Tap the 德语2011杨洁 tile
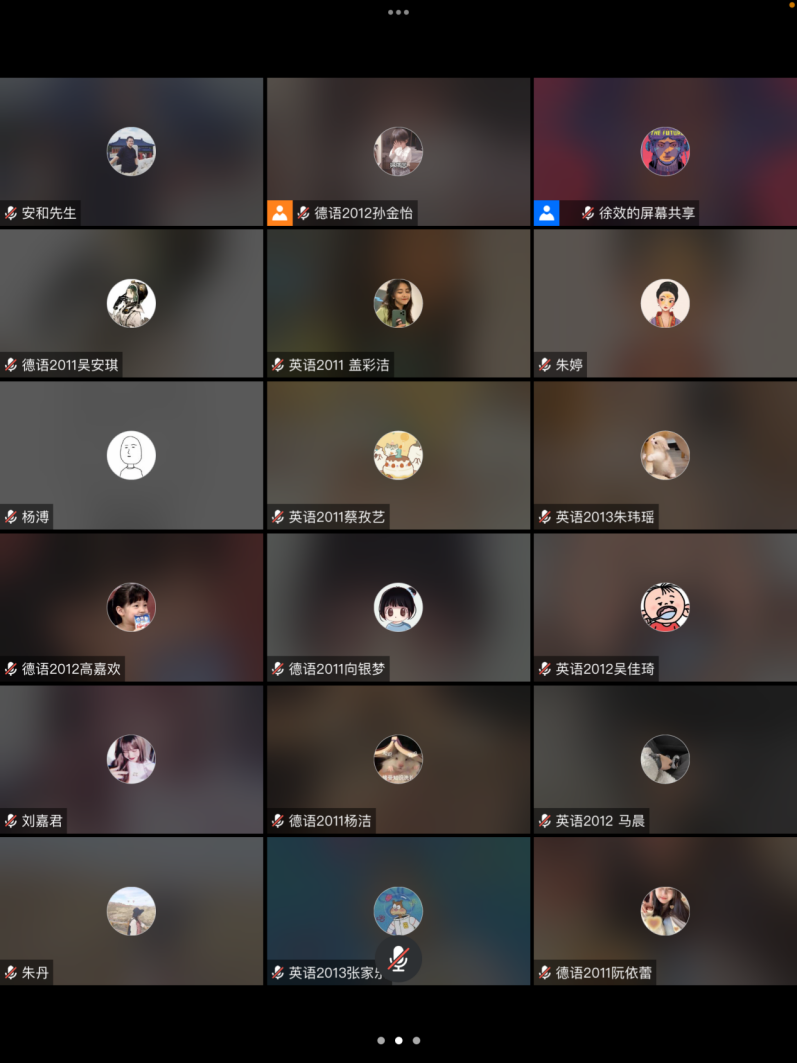 (x=398, y=759)
